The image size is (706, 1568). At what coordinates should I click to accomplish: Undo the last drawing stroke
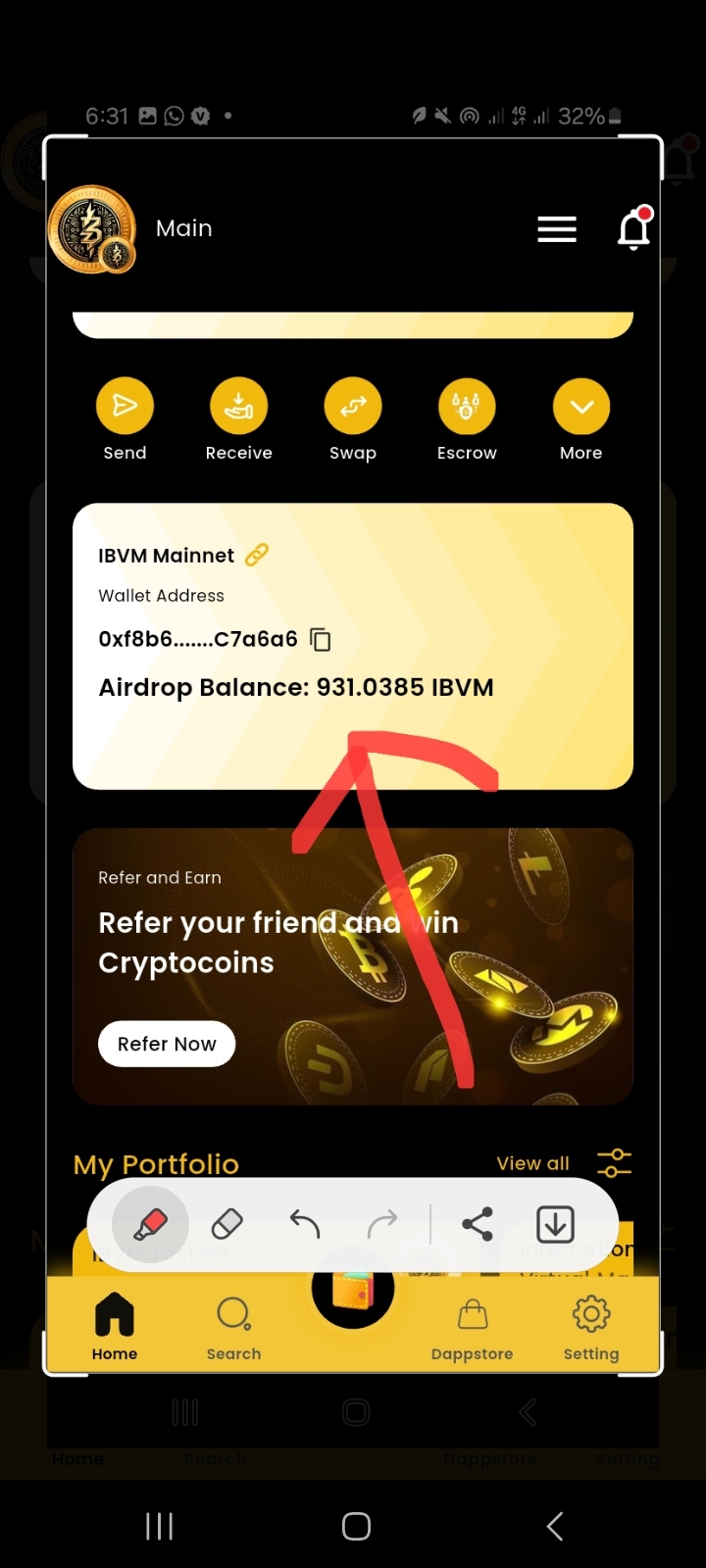pos(305,1224)
